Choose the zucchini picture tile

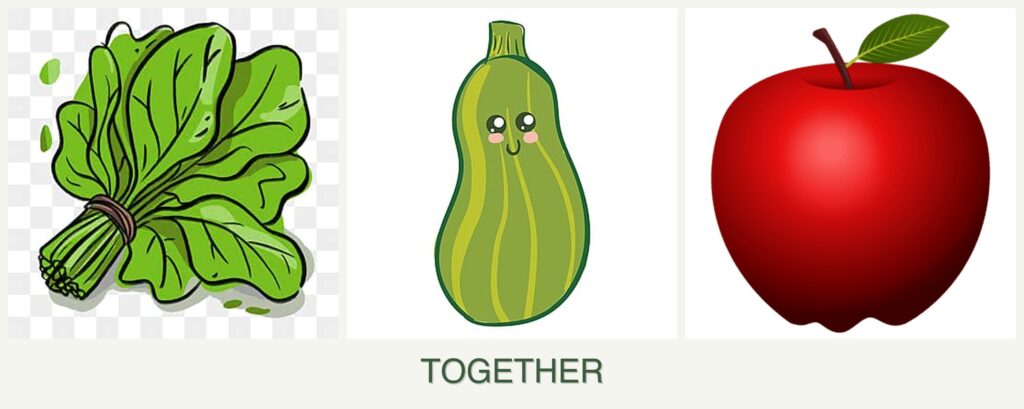(x=511, y=173)
